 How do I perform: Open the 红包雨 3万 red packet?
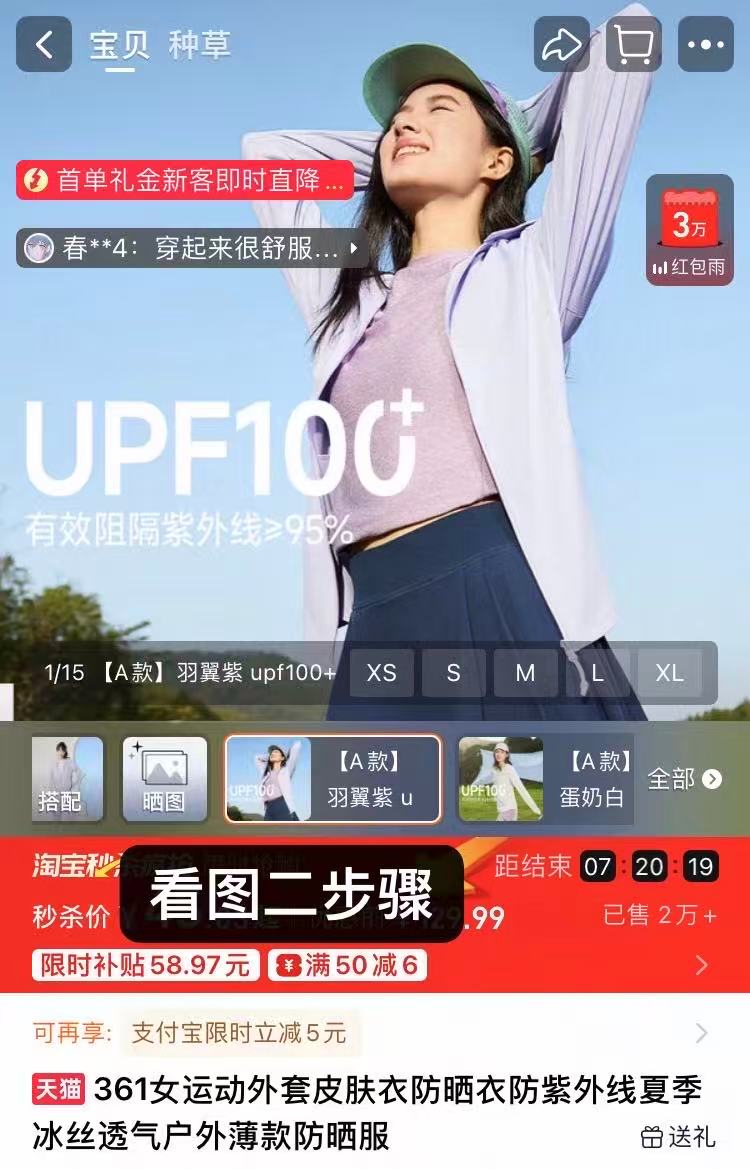pyautogui.click(x=689, y=231)
